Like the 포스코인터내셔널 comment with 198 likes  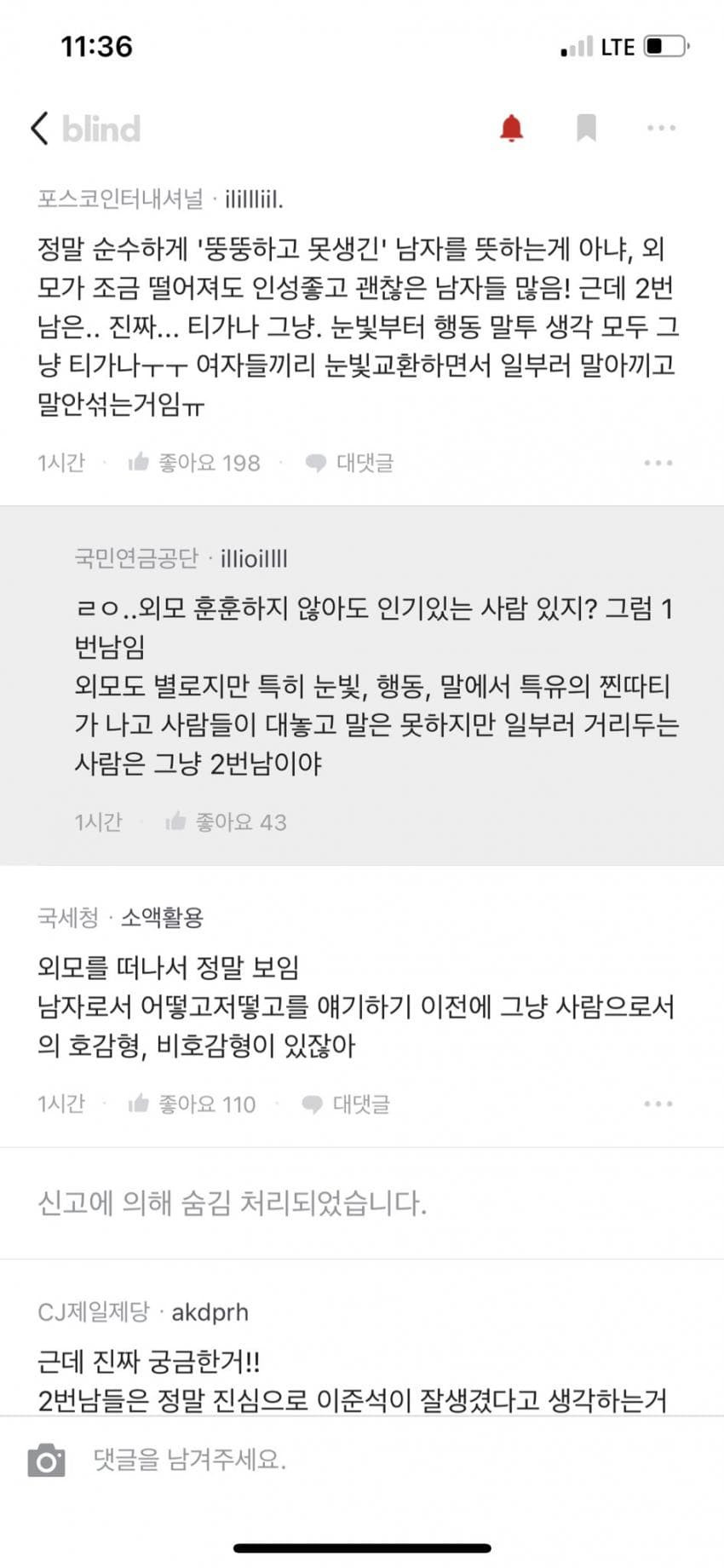click(x=194, y=463)
